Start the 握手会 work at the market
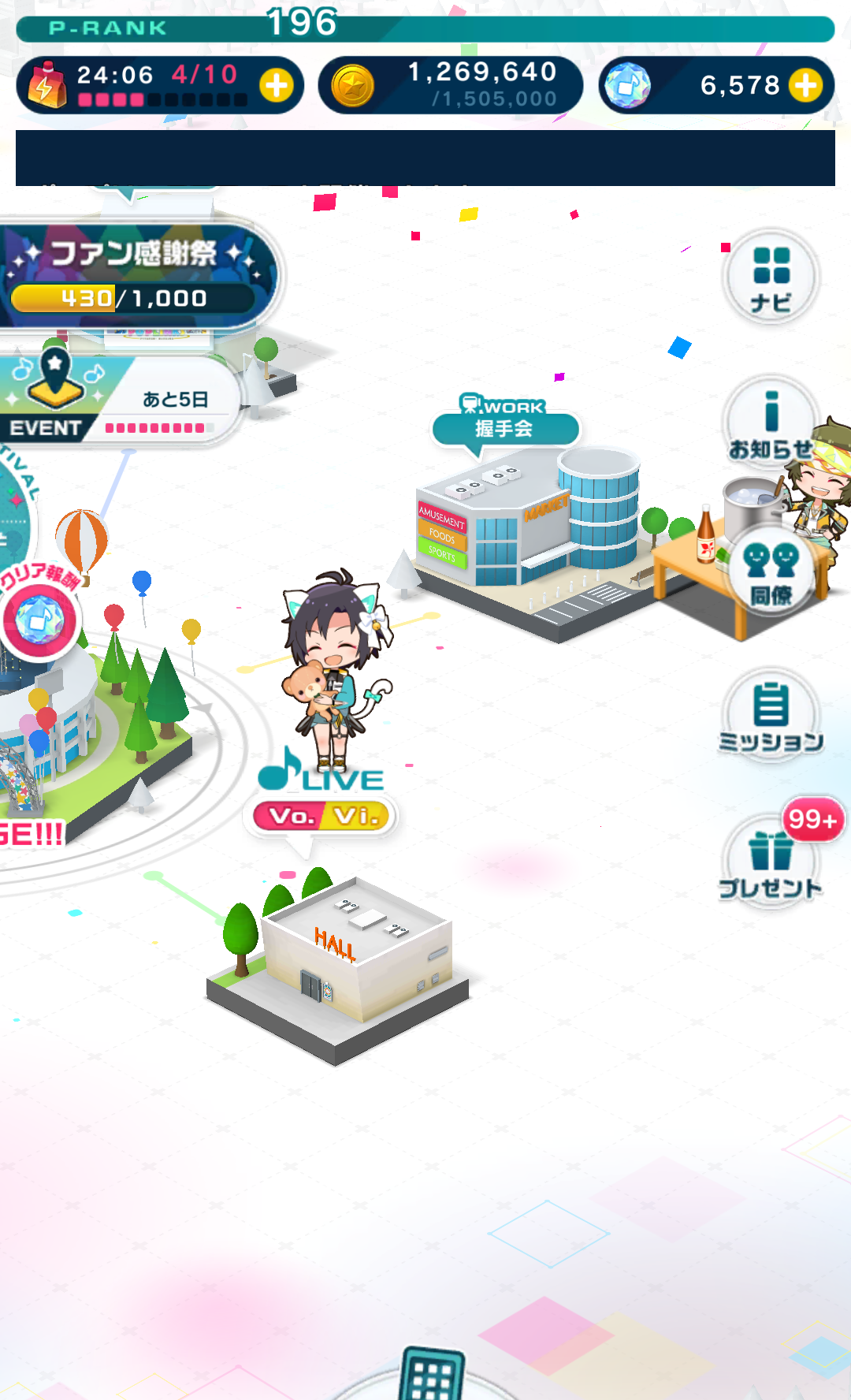The height and width of the screenshot is (1400, 851). point(505,426)
